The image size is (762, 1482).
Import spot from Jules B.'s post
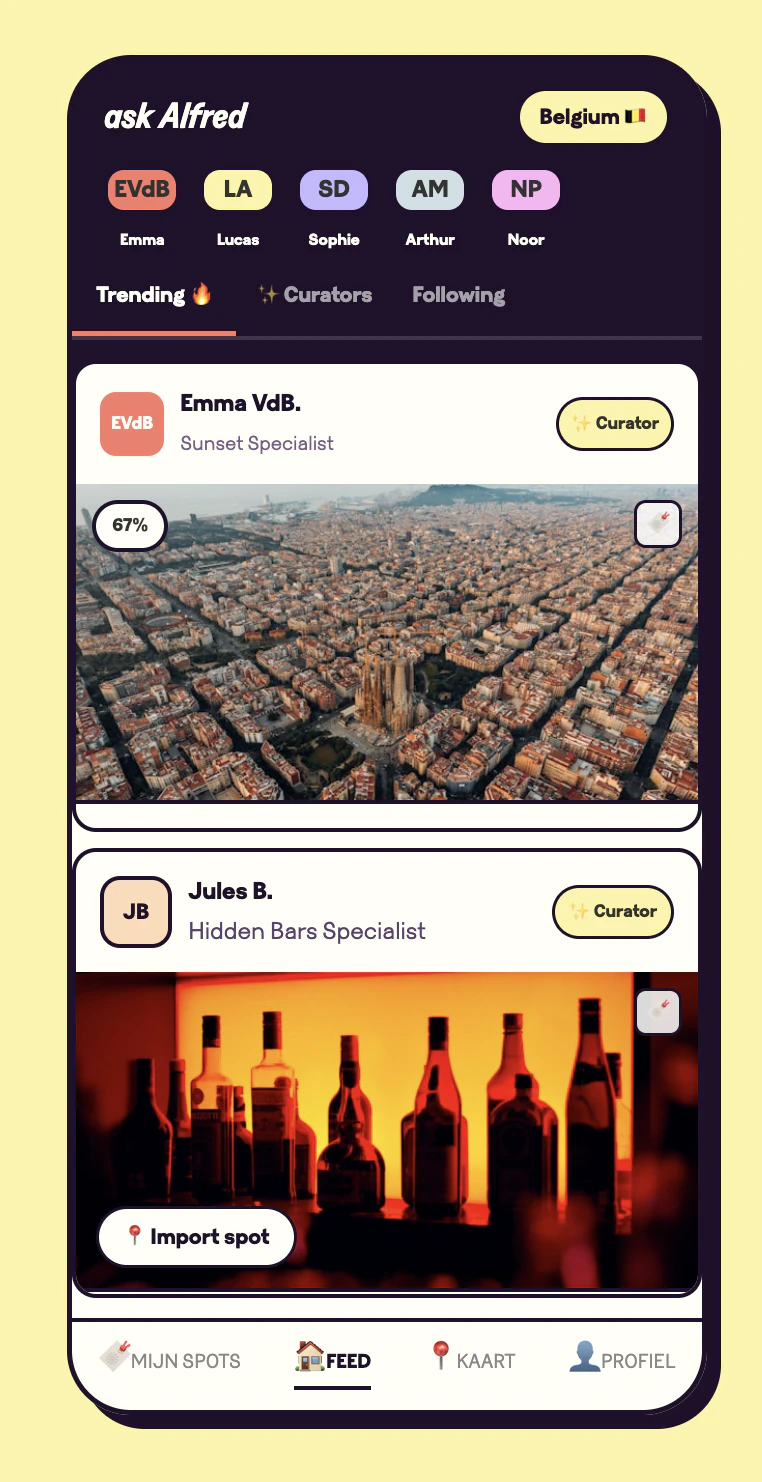[197, 1237]
